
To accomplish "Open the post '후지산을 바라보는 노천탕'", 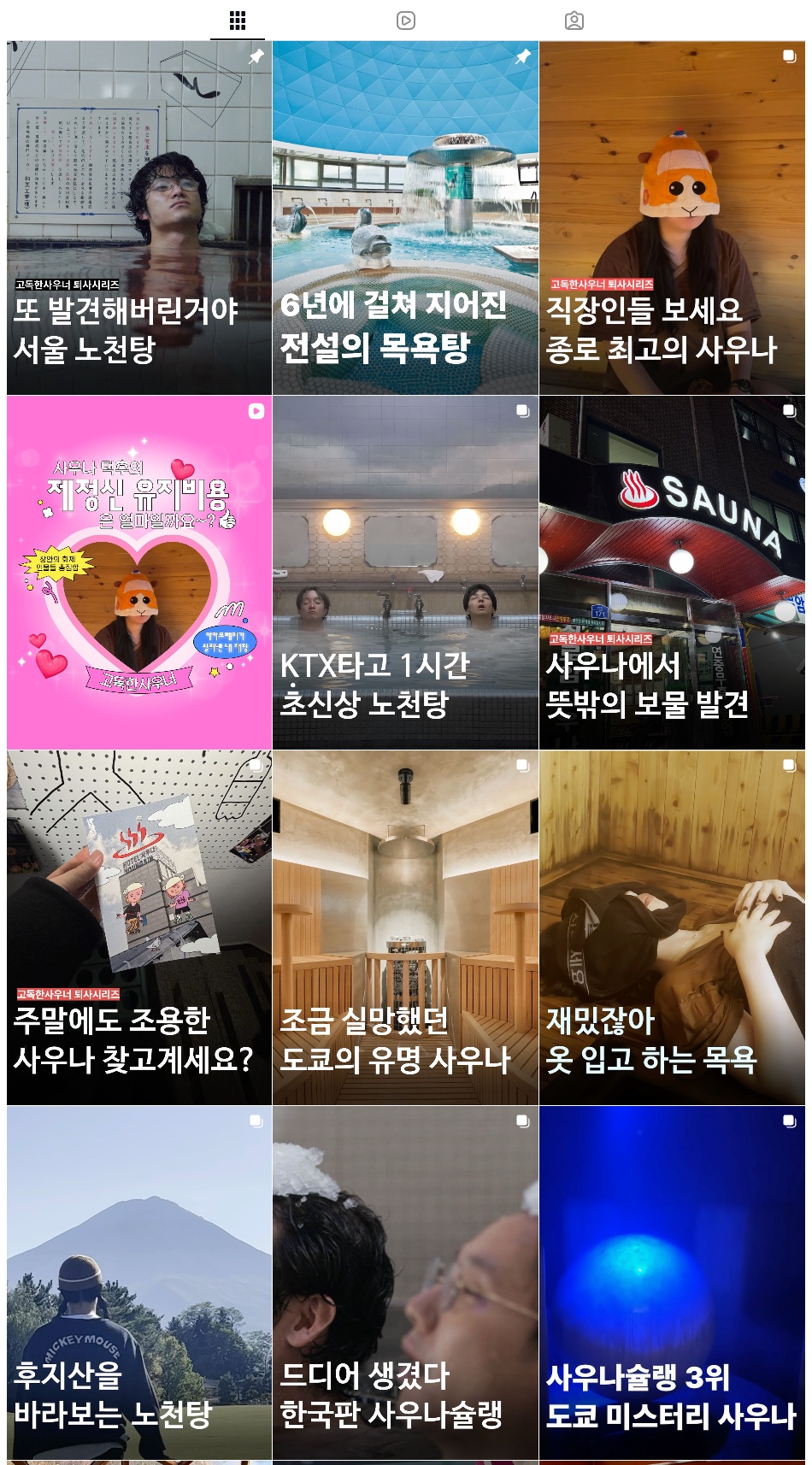I will click(139, 1282).
